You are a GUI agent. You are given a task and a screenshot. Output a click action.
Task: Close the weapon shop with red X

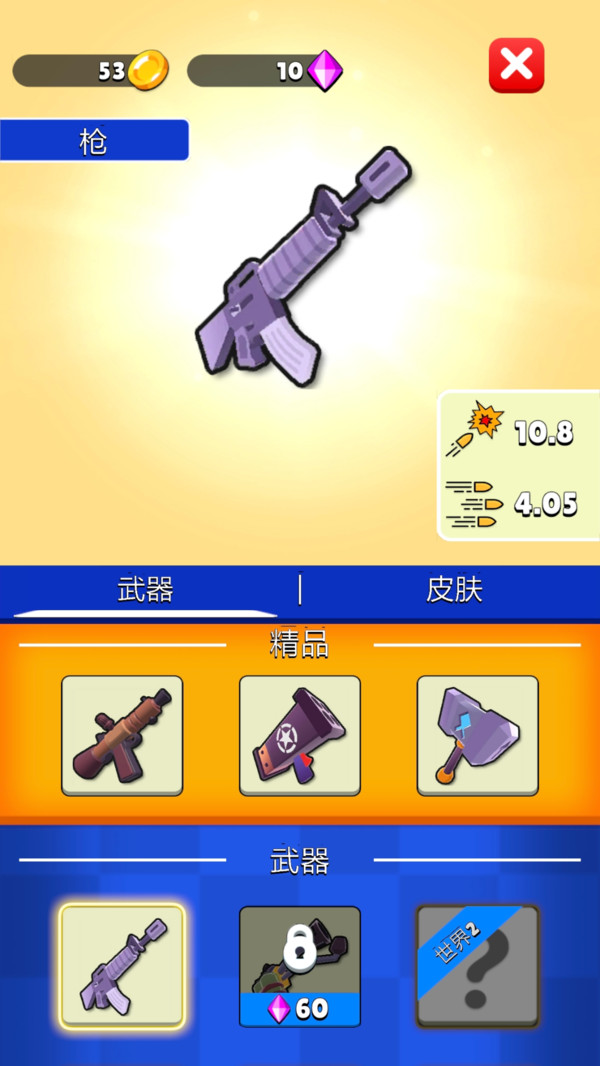(x=516, y=65)
